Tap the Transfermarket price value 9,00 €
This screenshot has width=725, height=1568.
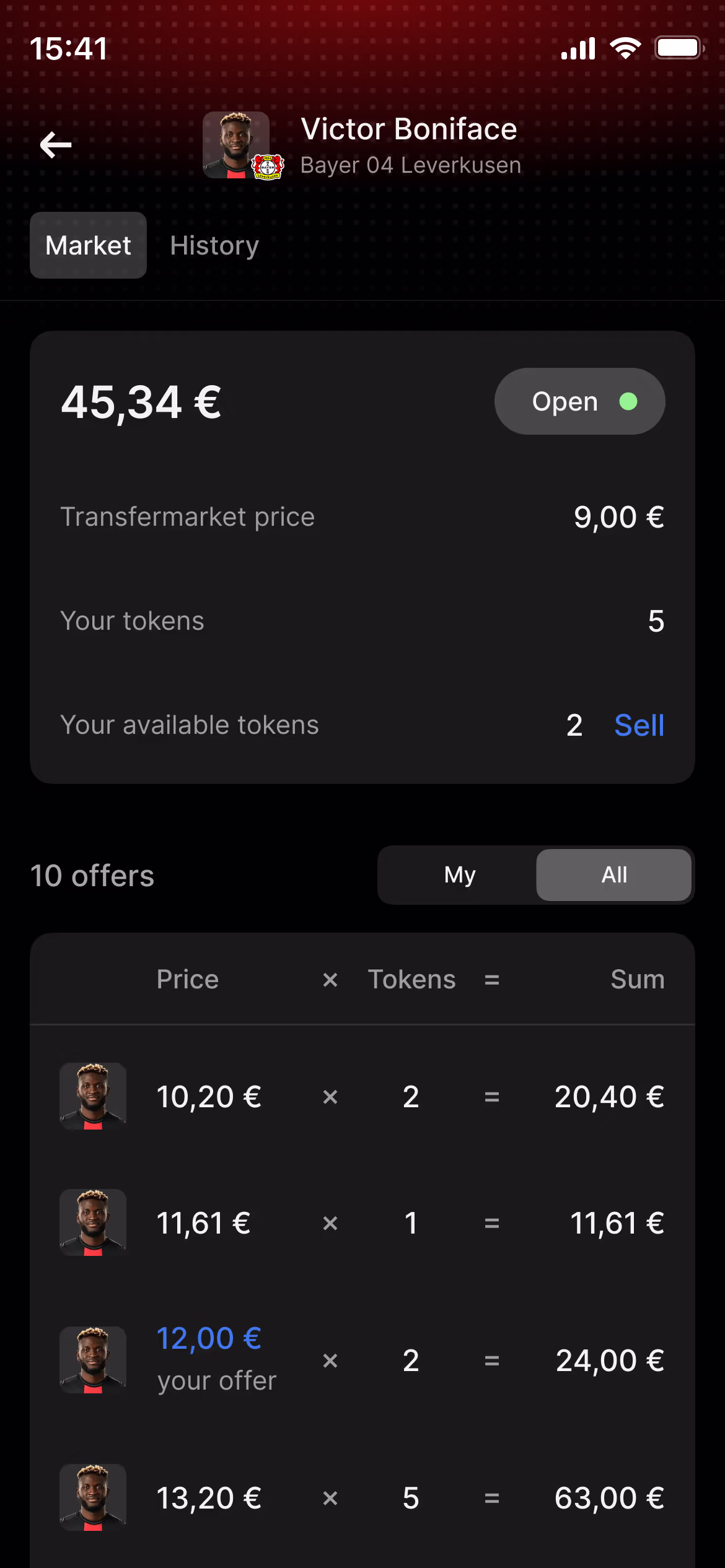pos(619,516)
